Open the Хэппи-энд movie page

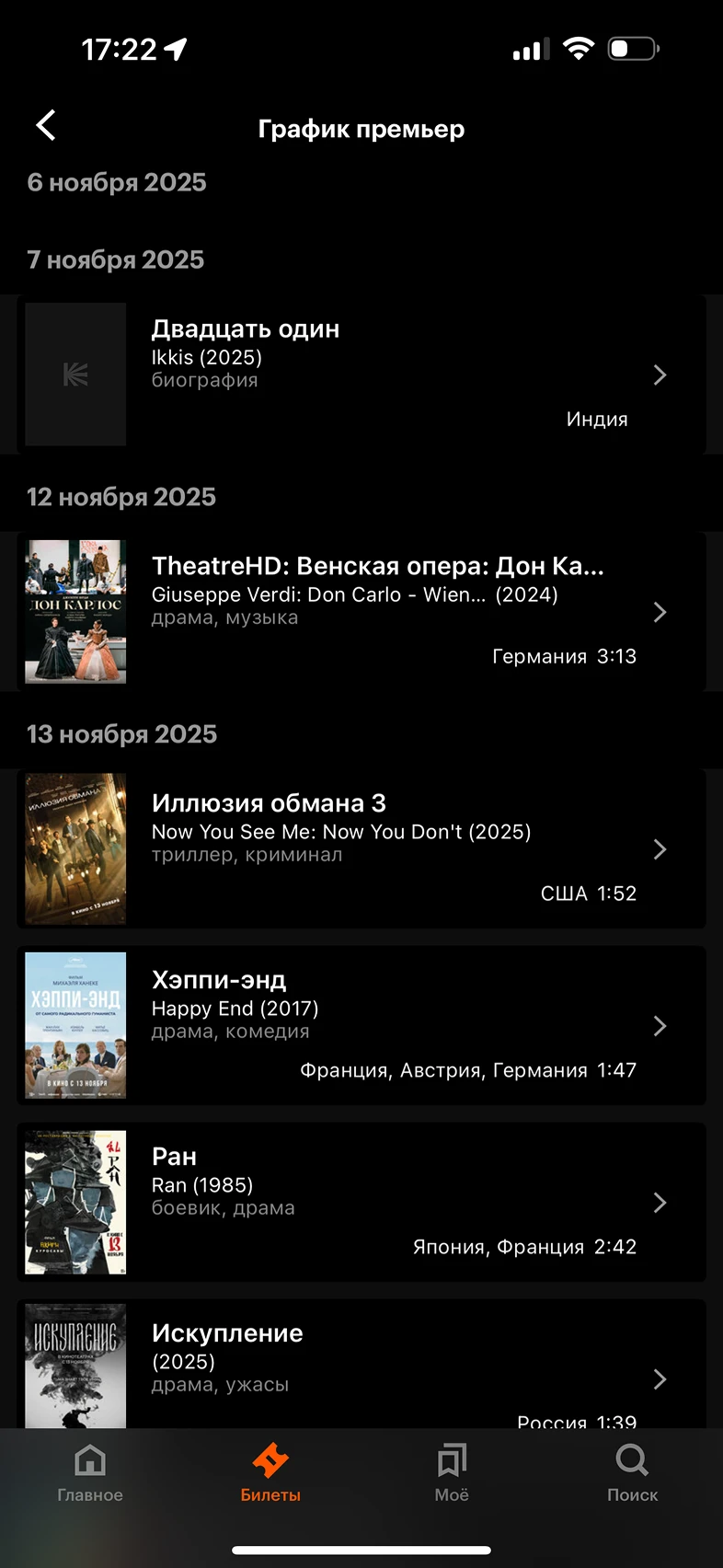click(361, 1025)
